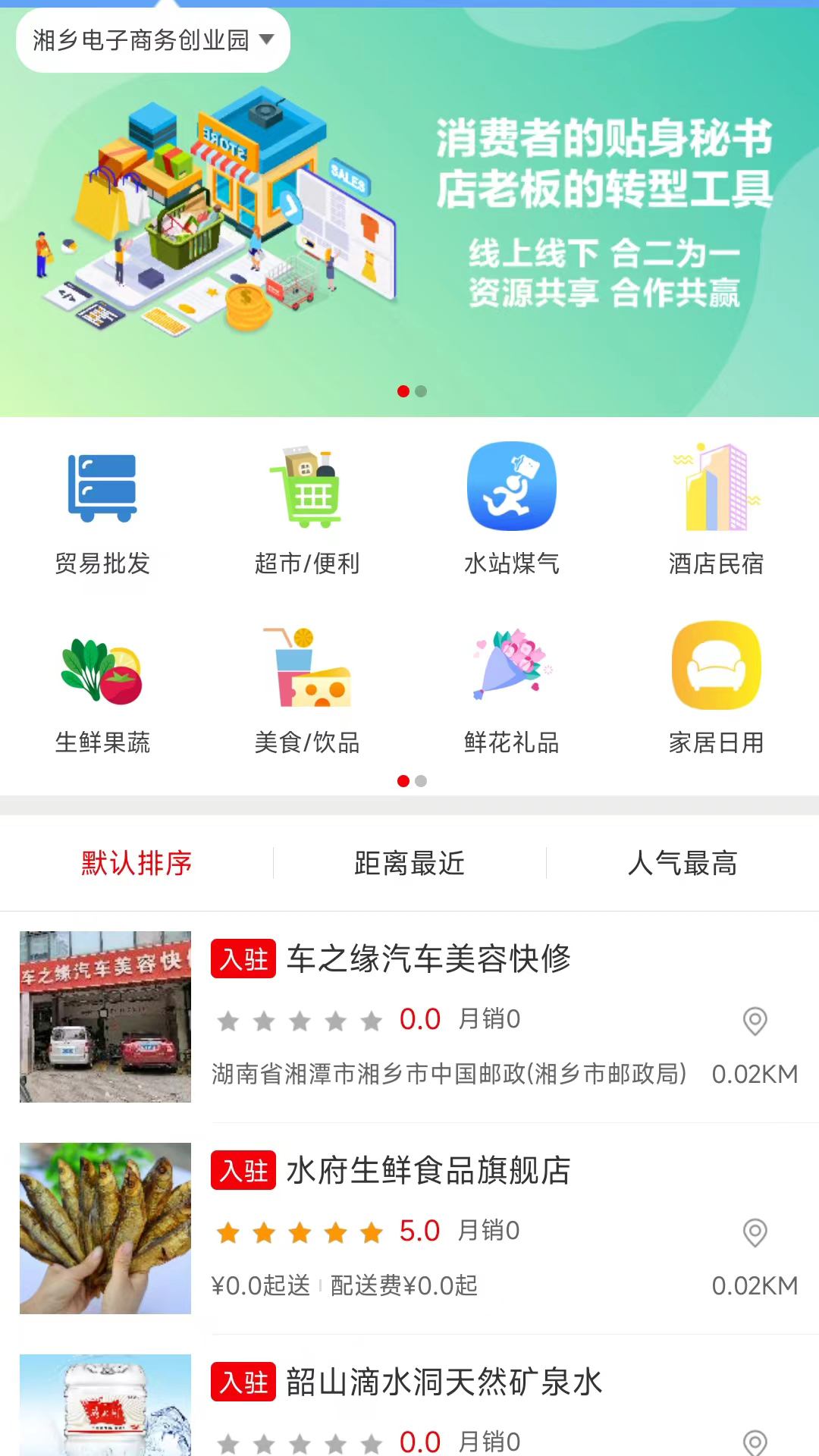Open the 贸易批发 category icon
The height and width of the screenshot is (1456, 819).
101,489
